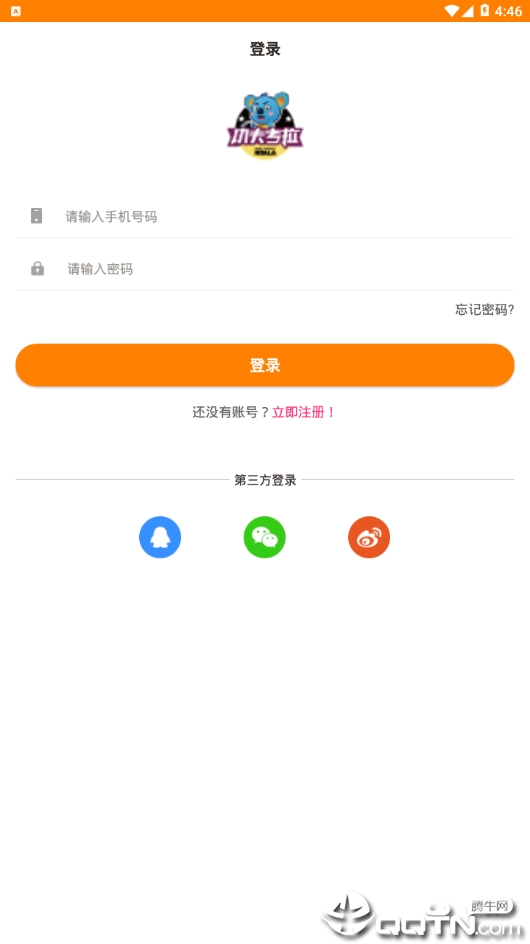Screen dimensions: 530x944
Task: Focus the password input field
Action: point(265,269)
